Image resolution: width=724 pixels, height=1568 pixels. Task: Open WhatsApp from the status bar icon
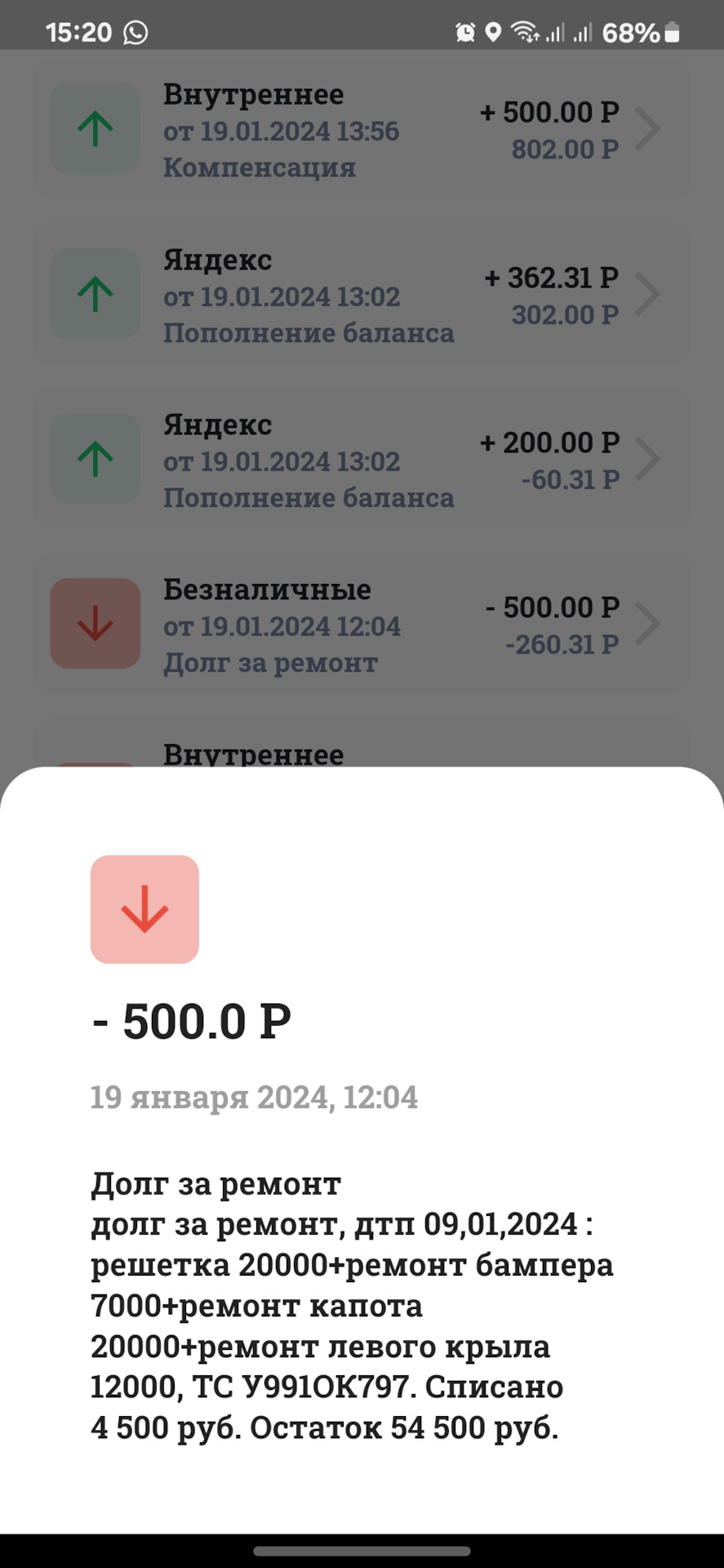pyautogui.click(x=133, y=33)
